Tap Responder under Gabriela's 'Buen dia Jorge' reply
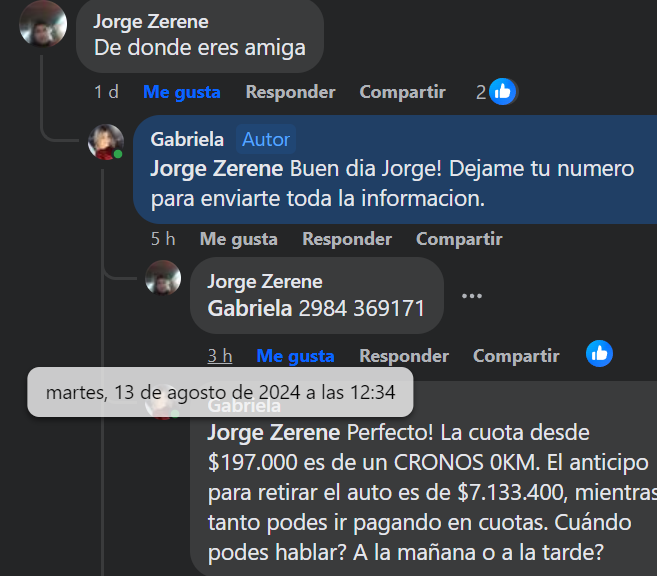This screenshot has height=576, width=657. tap(347, 239)
